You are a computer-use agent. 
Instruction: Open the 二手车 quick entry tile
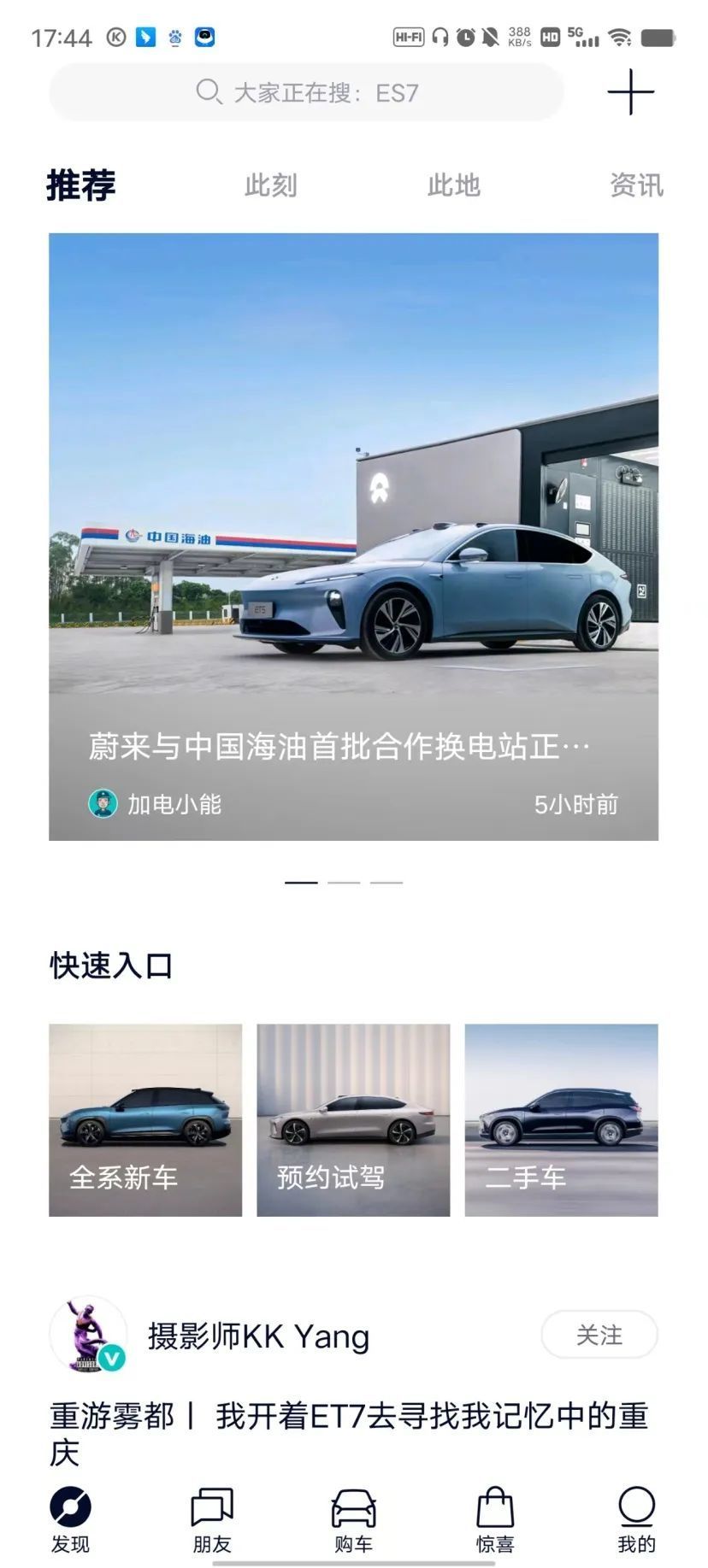click(561, 1120)
